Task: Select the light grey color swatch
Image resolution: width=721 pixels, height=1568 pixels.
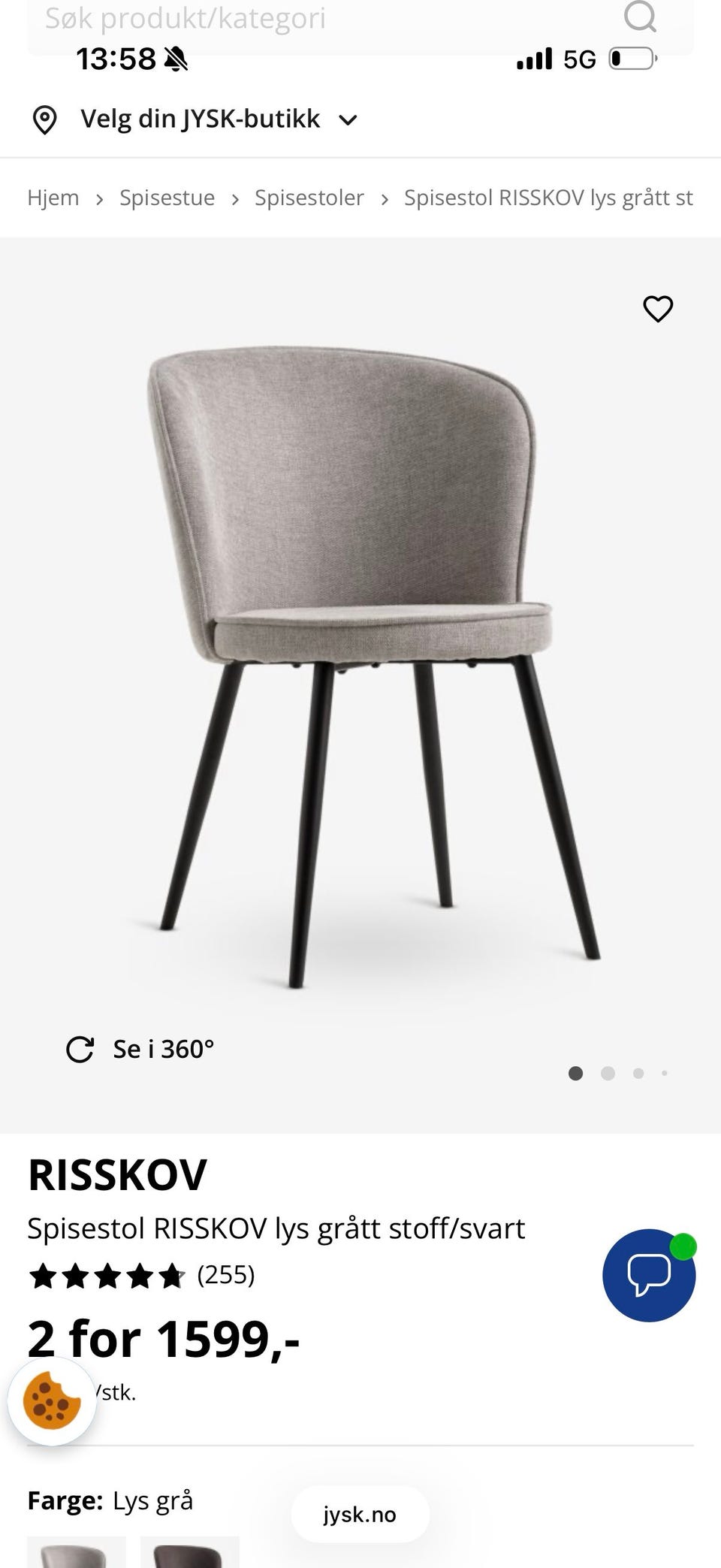Action: click(77, 1552)
